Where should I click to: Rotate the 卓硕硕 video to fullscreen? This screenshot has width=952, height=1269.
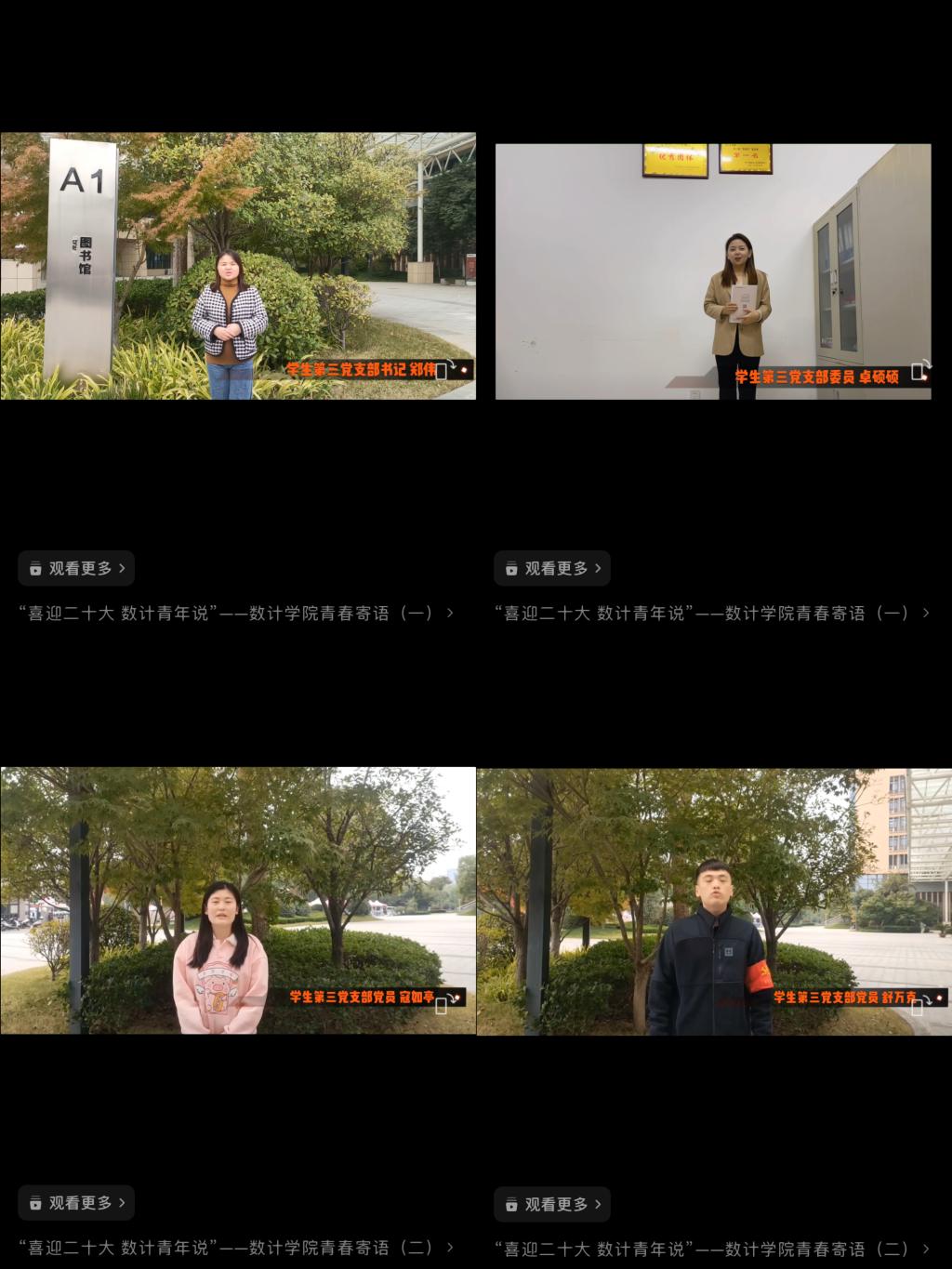pyautogui.click(x=919, y=371)
